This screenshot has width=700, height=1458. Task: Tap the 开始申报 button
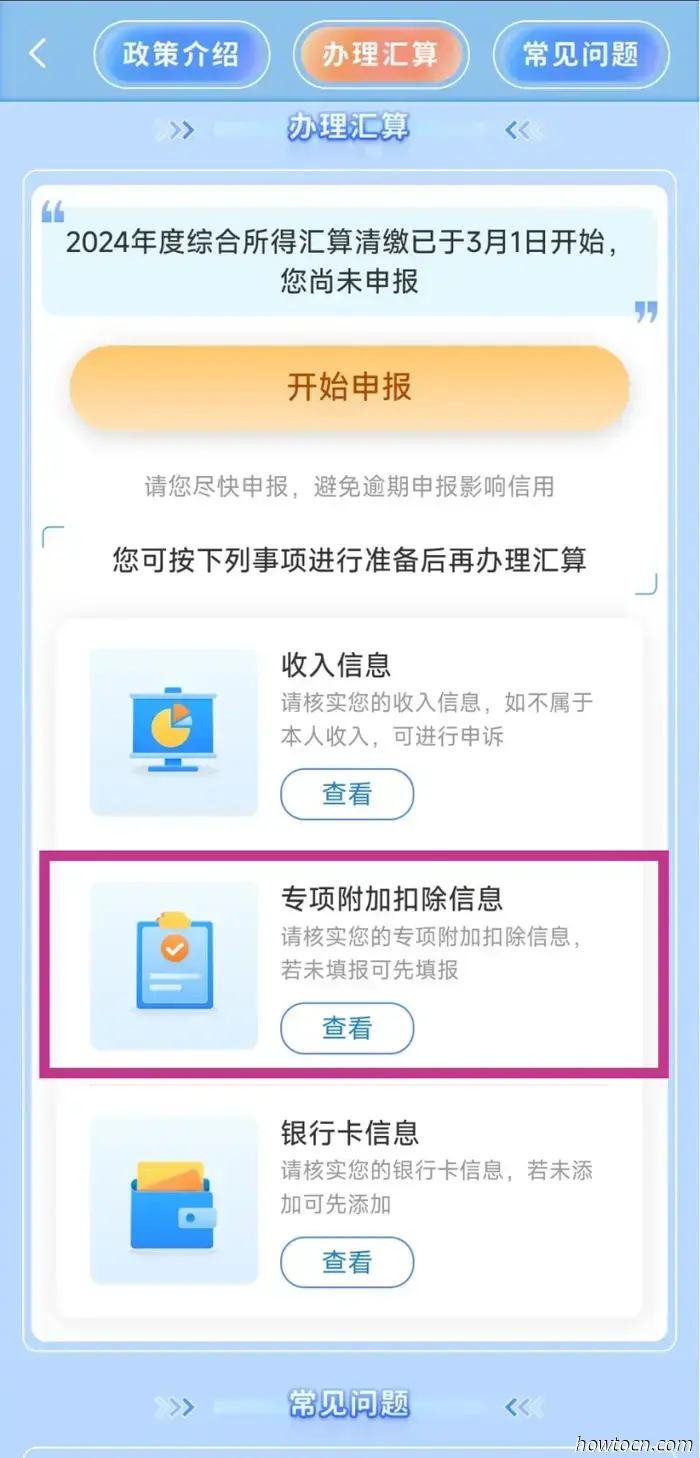coord(349,388)
